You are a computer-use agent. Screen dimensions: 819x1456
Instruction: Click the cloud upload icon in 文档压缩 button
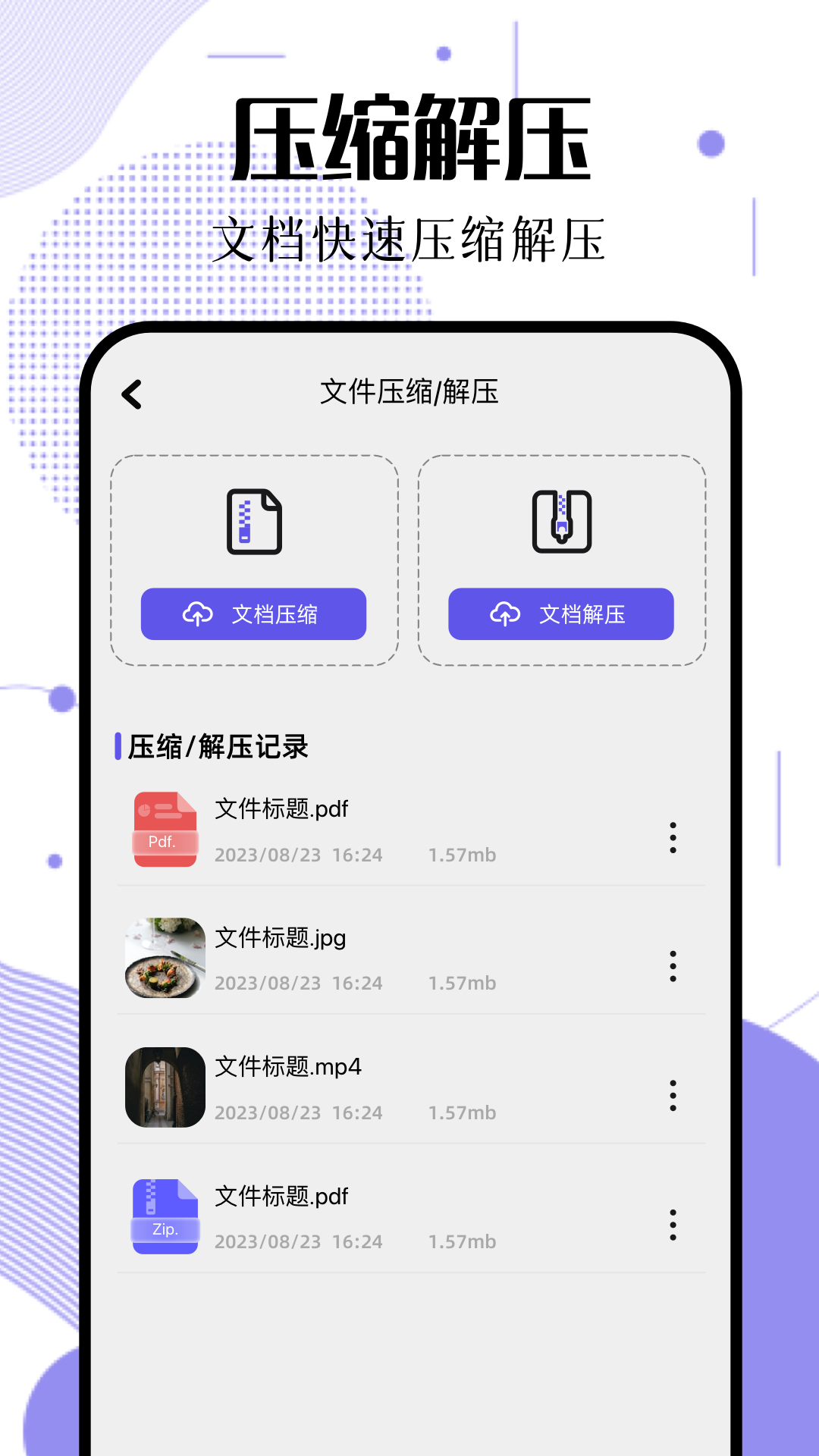(196, 613)
